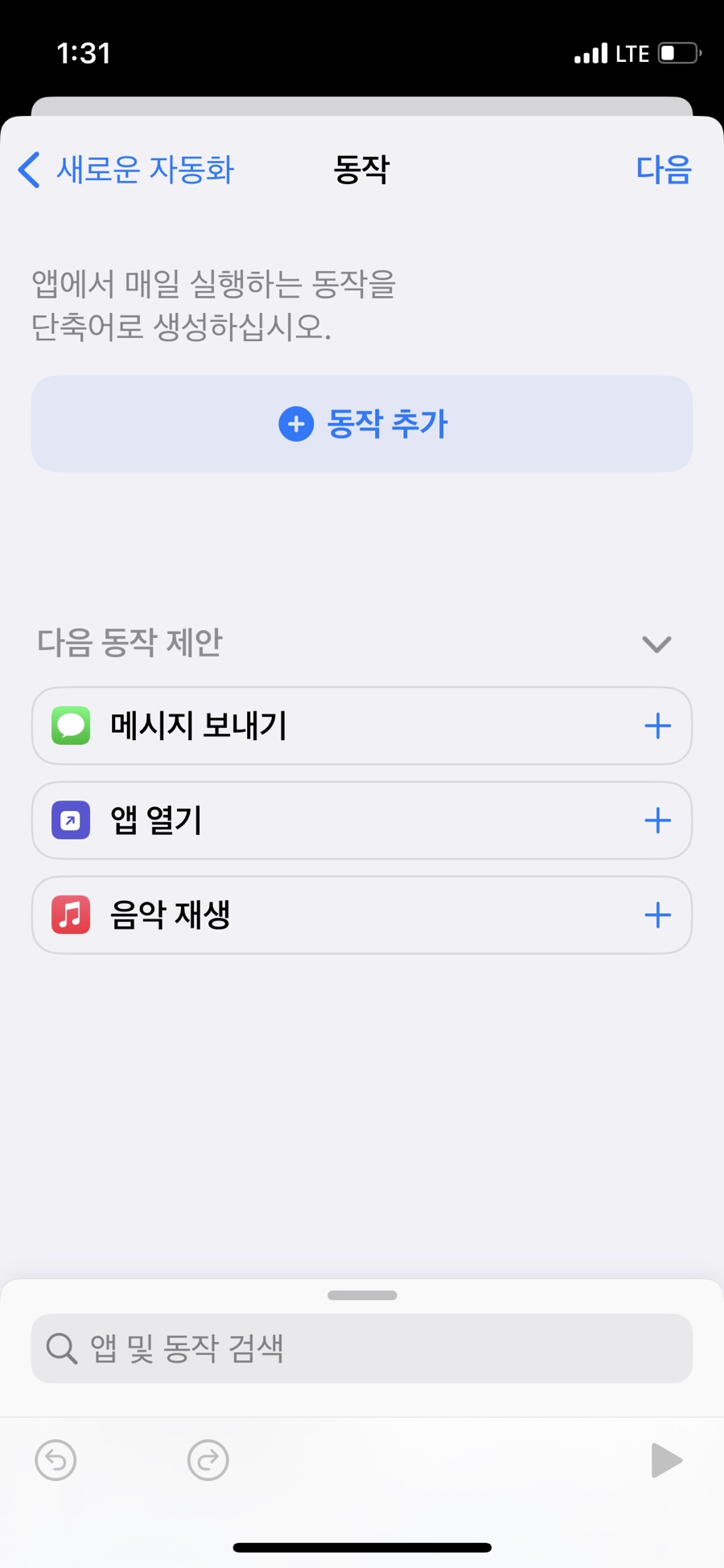Add the 음악 재생 action
The image size is (724, 1568).
(x=657, y=915)
